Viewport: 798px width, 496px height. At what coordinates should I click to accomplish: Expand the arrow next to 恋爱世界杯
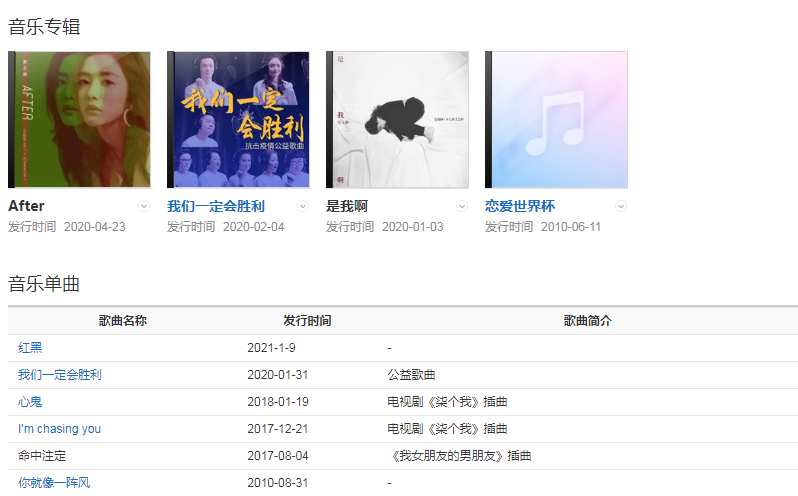coord(621,206)
